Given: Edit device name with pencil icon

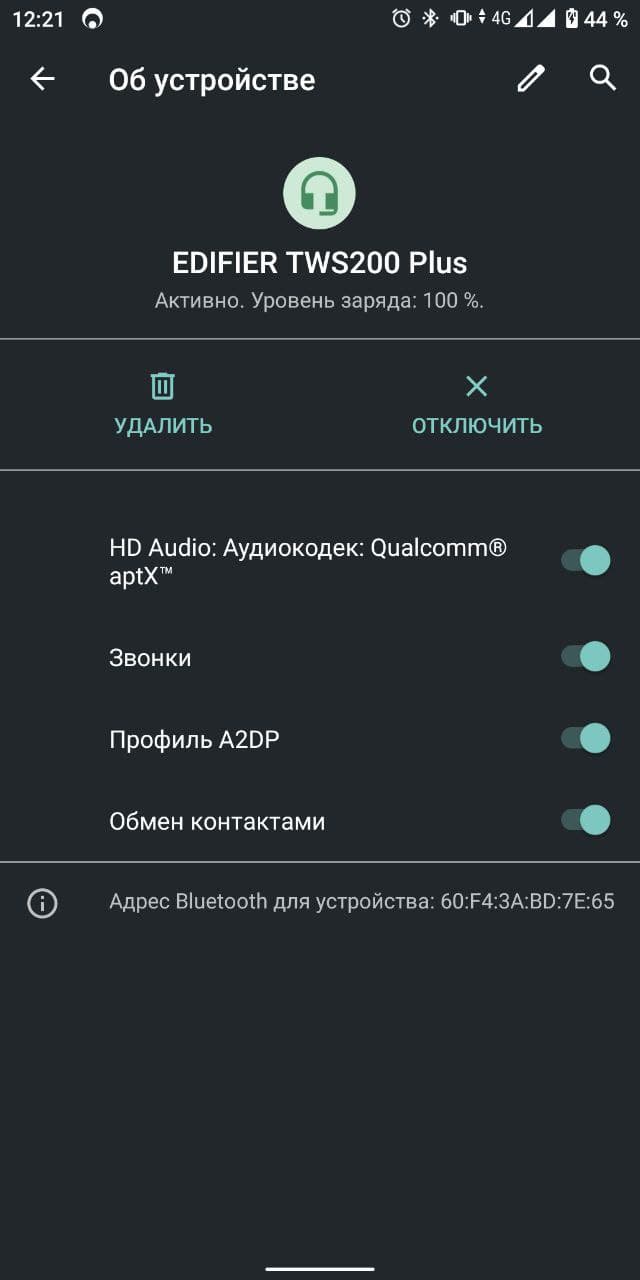Looking at the screenshot, I should coord(531,79).
